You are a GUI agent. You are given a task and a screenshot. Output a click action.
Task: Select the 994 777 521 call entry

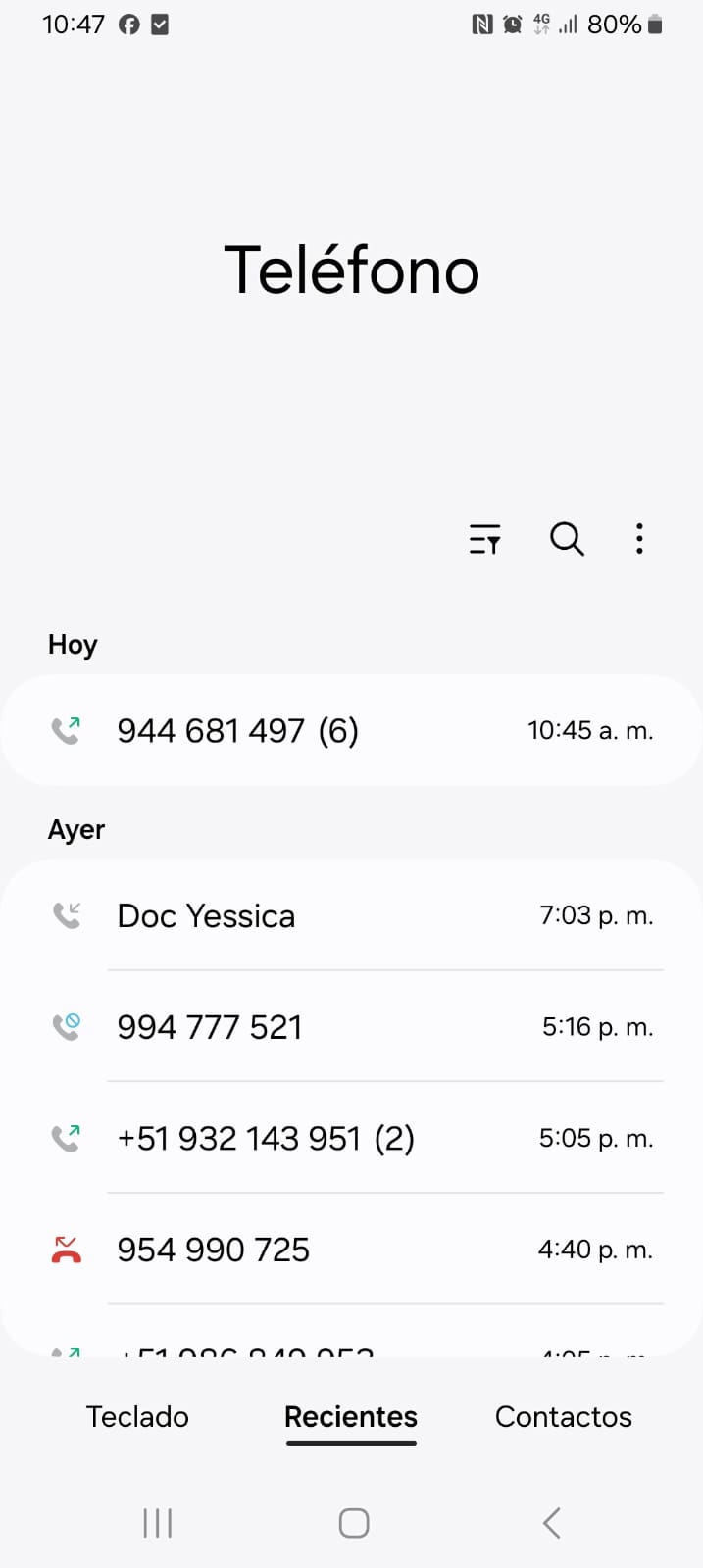[351, 1027]
